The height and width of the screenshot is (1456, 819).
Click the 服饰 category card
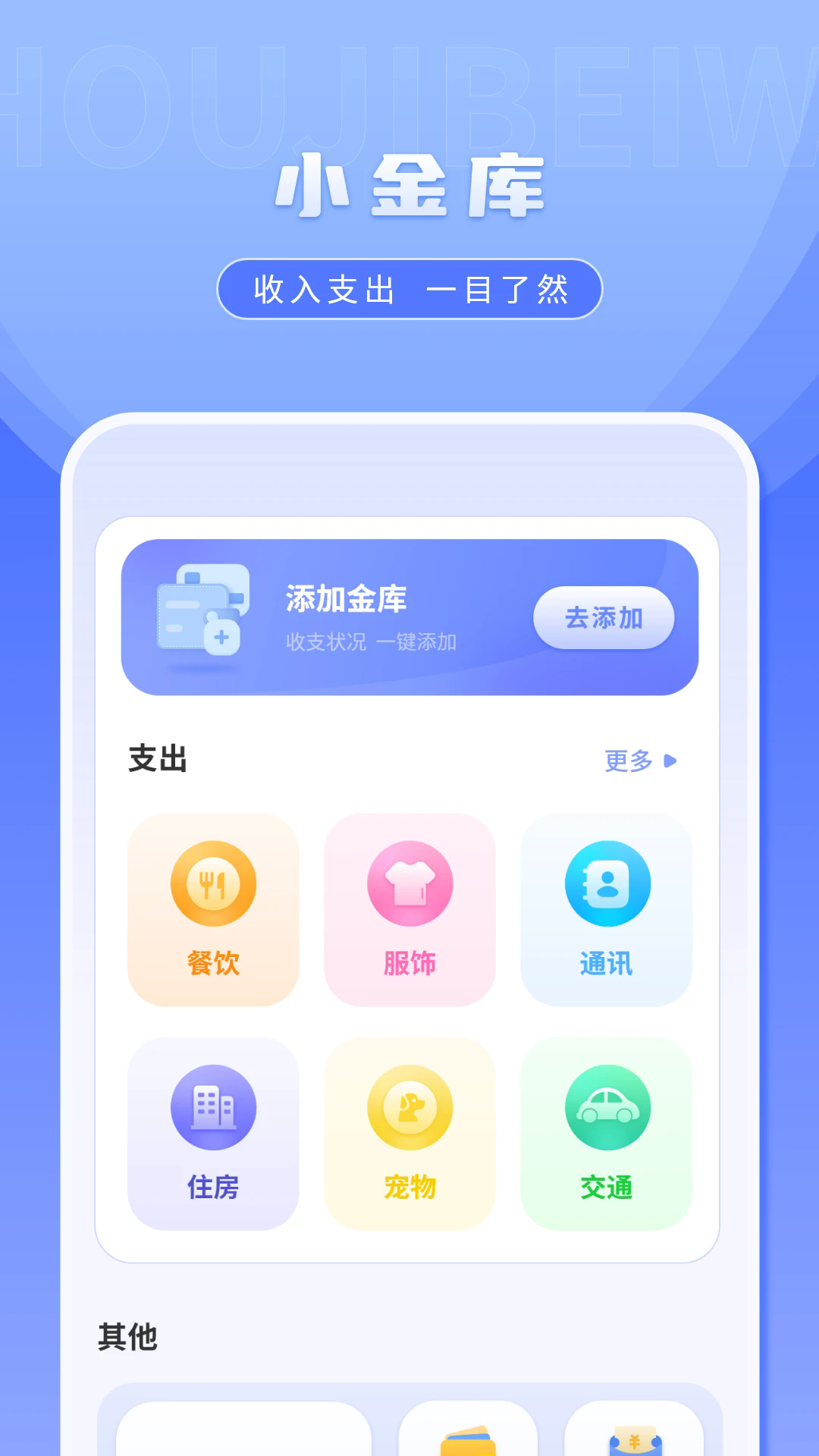pos(409,908)
